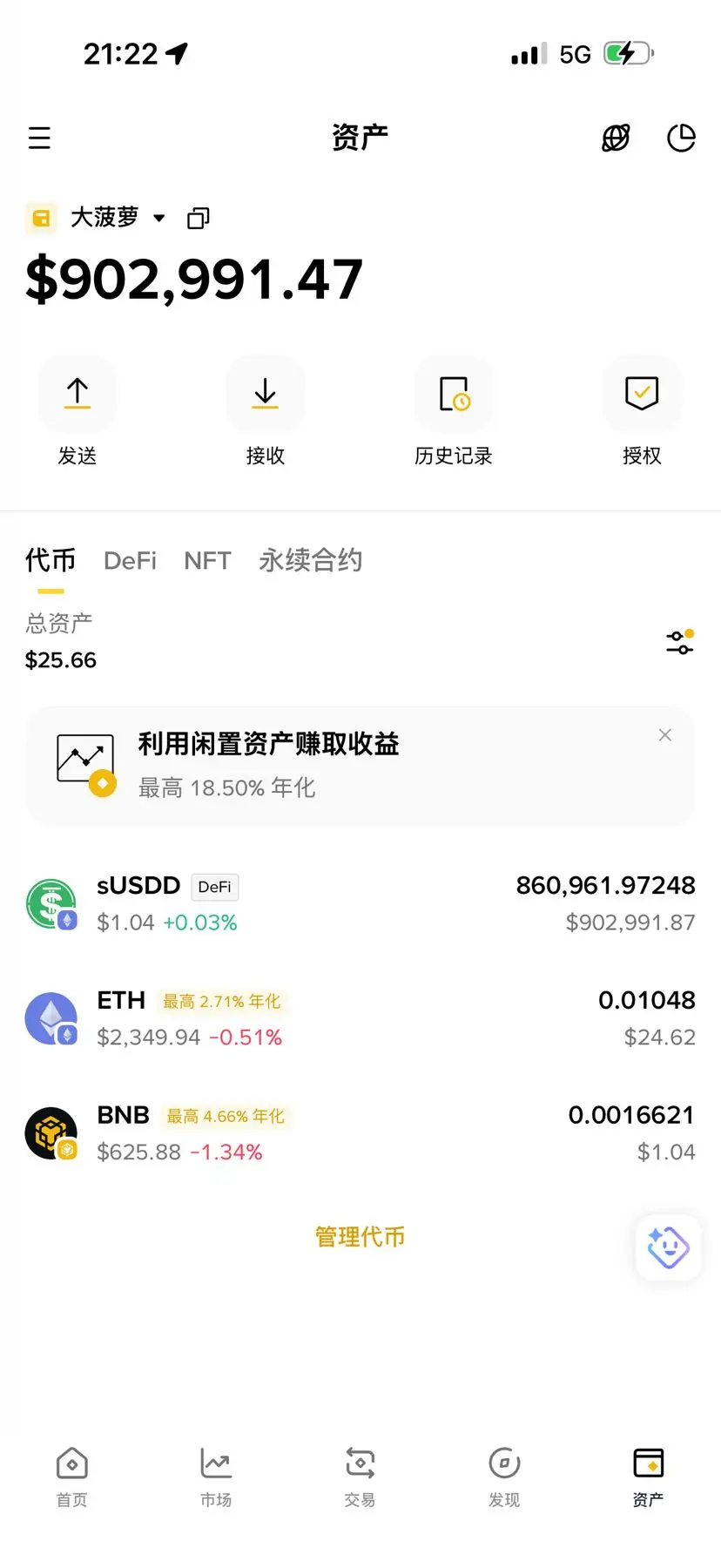Switch to the 永续合约 tab
The height and width of the screenshot is (1568, 721).
[x=310, y=560]
